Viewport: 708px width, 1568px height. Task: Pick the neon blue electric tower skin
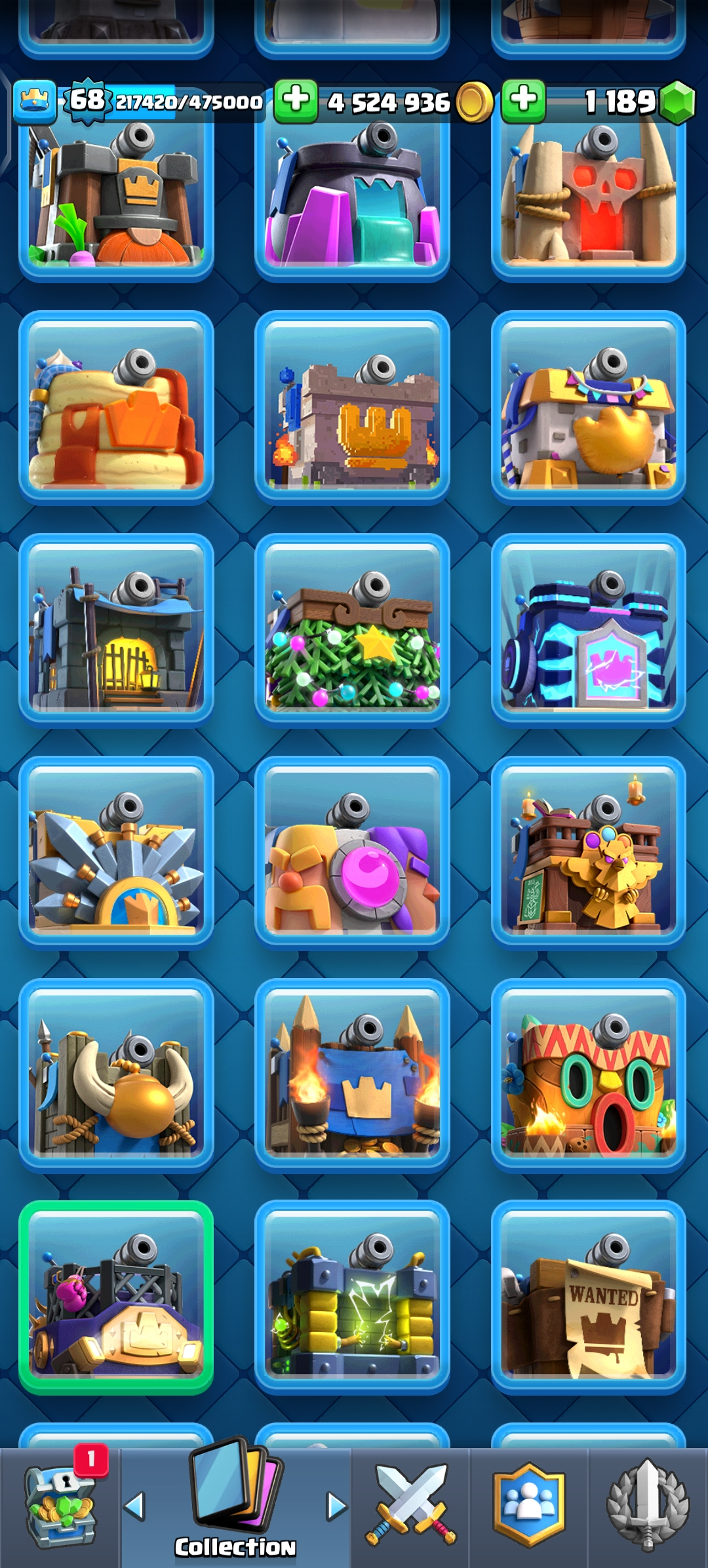(x=588, y=630)
